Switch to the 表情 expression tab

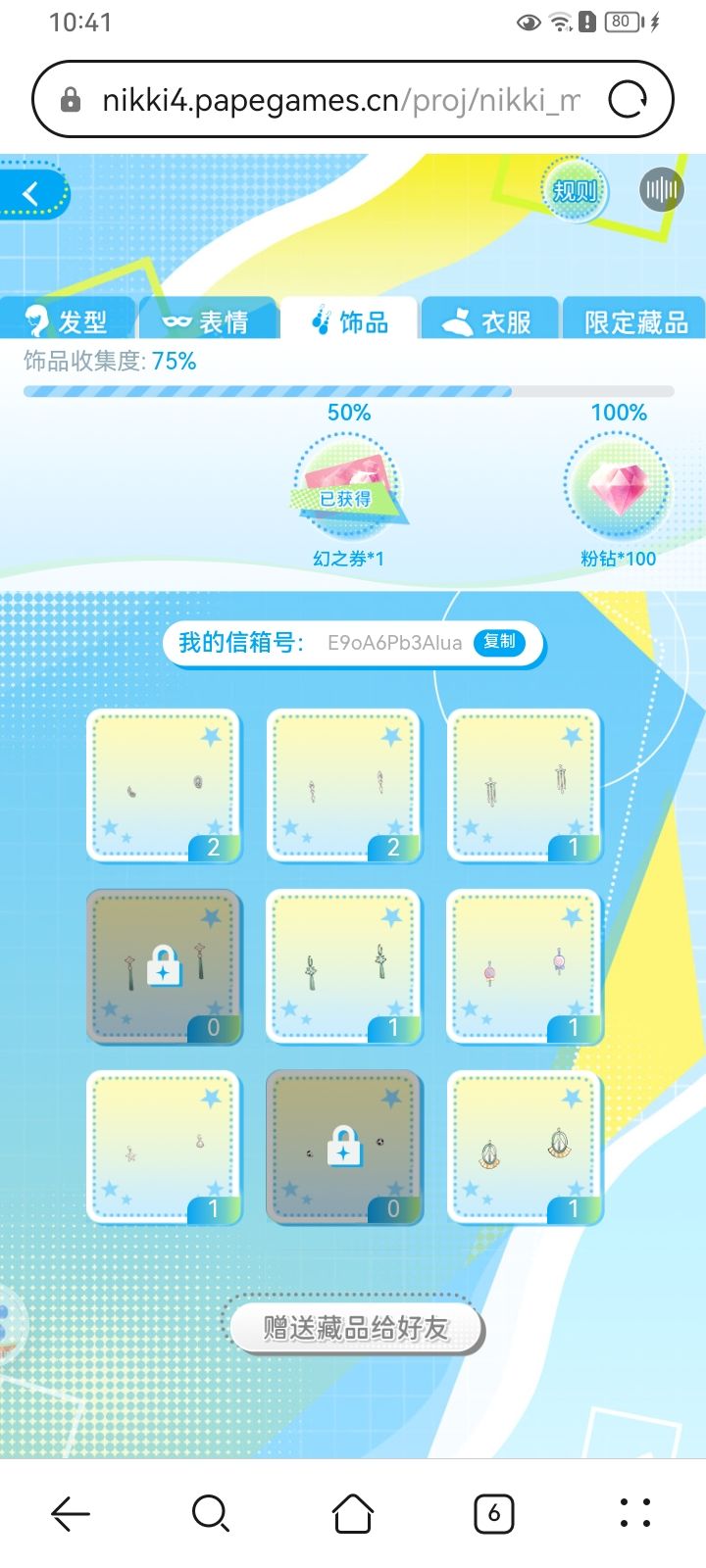[209, 318]
